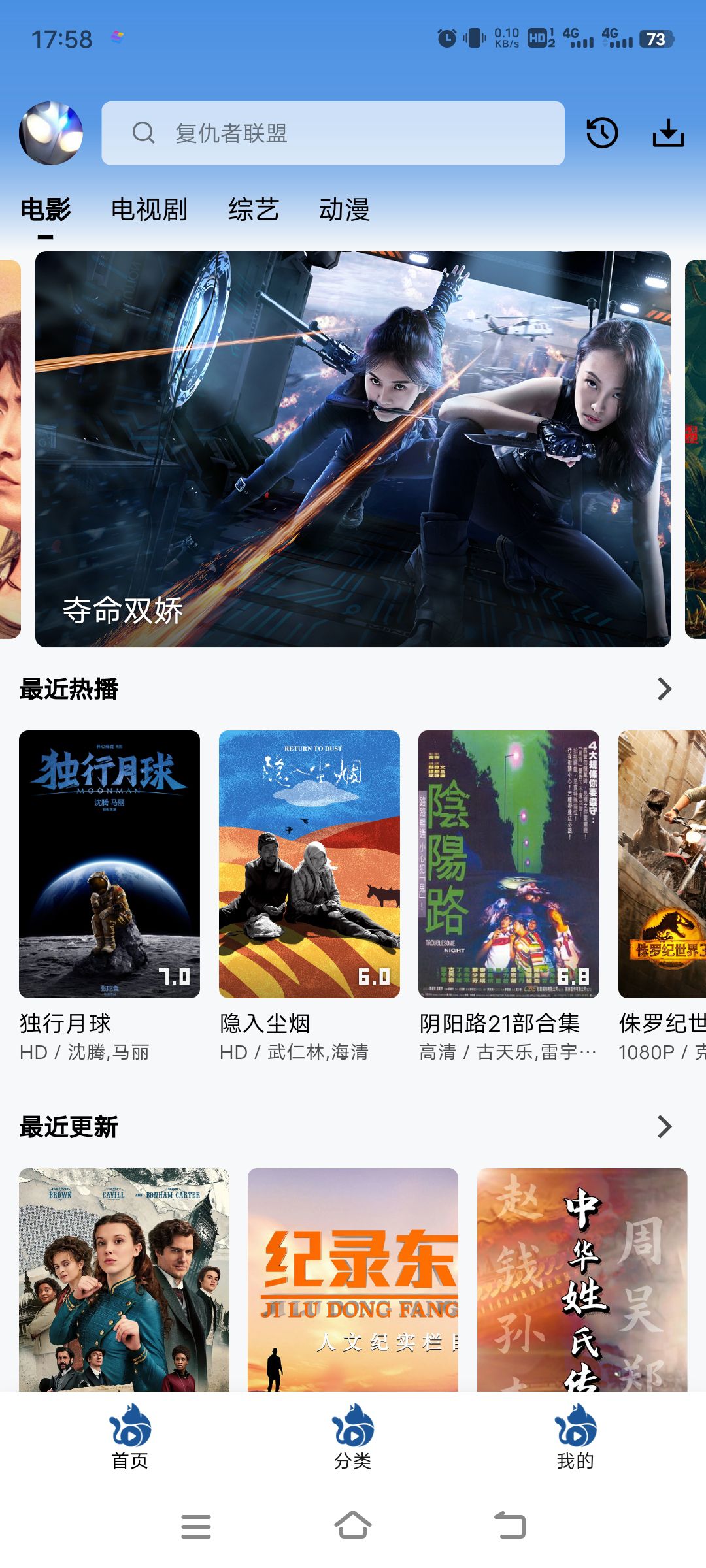Viewport: 706px width, 1568px height.
Task: Go to the 我的 bottom tab
Action: pos(575,1437)
